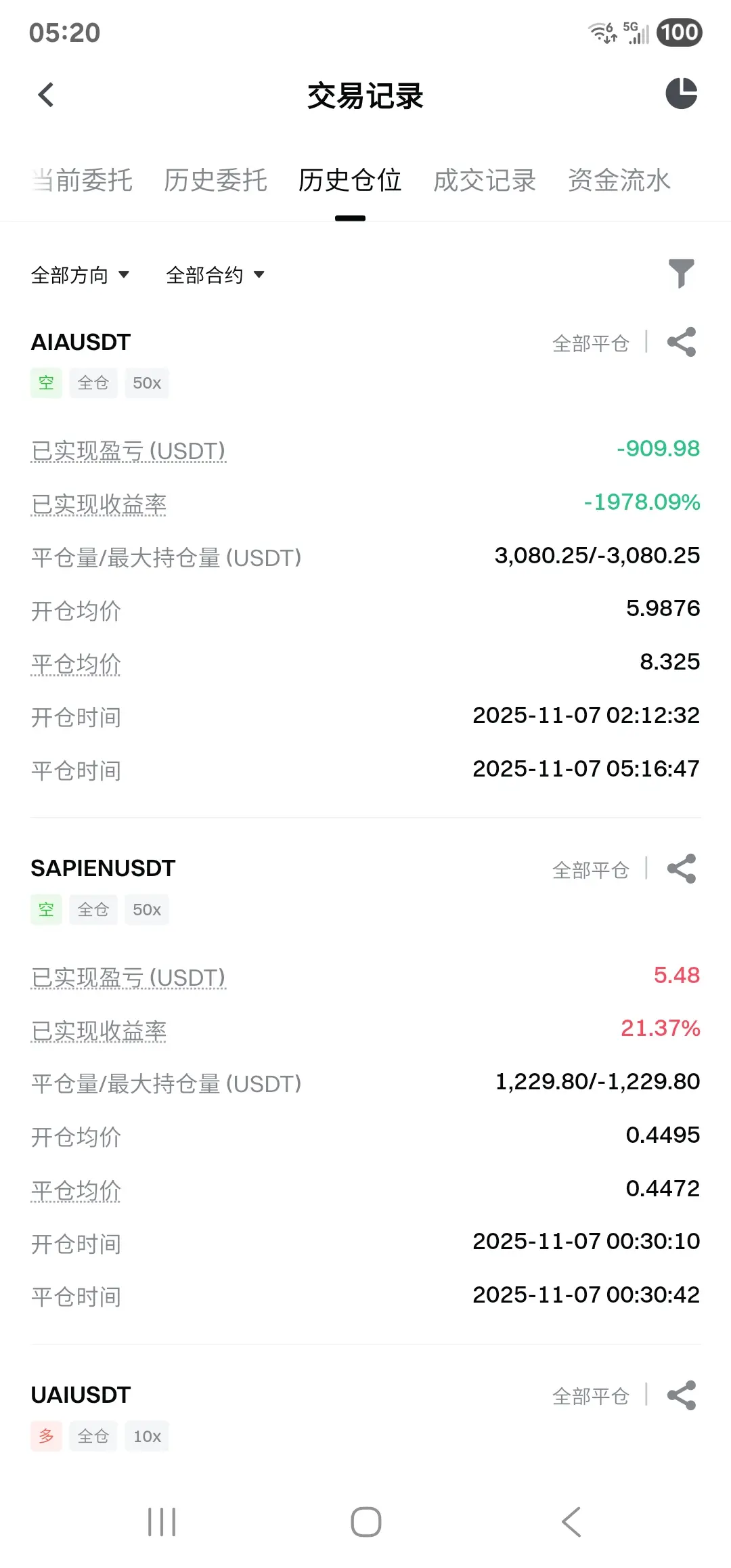Open the funnel filter icon
Viewport: 731px width, 1568px height.
pyautogui.click(x=681, y=274)
